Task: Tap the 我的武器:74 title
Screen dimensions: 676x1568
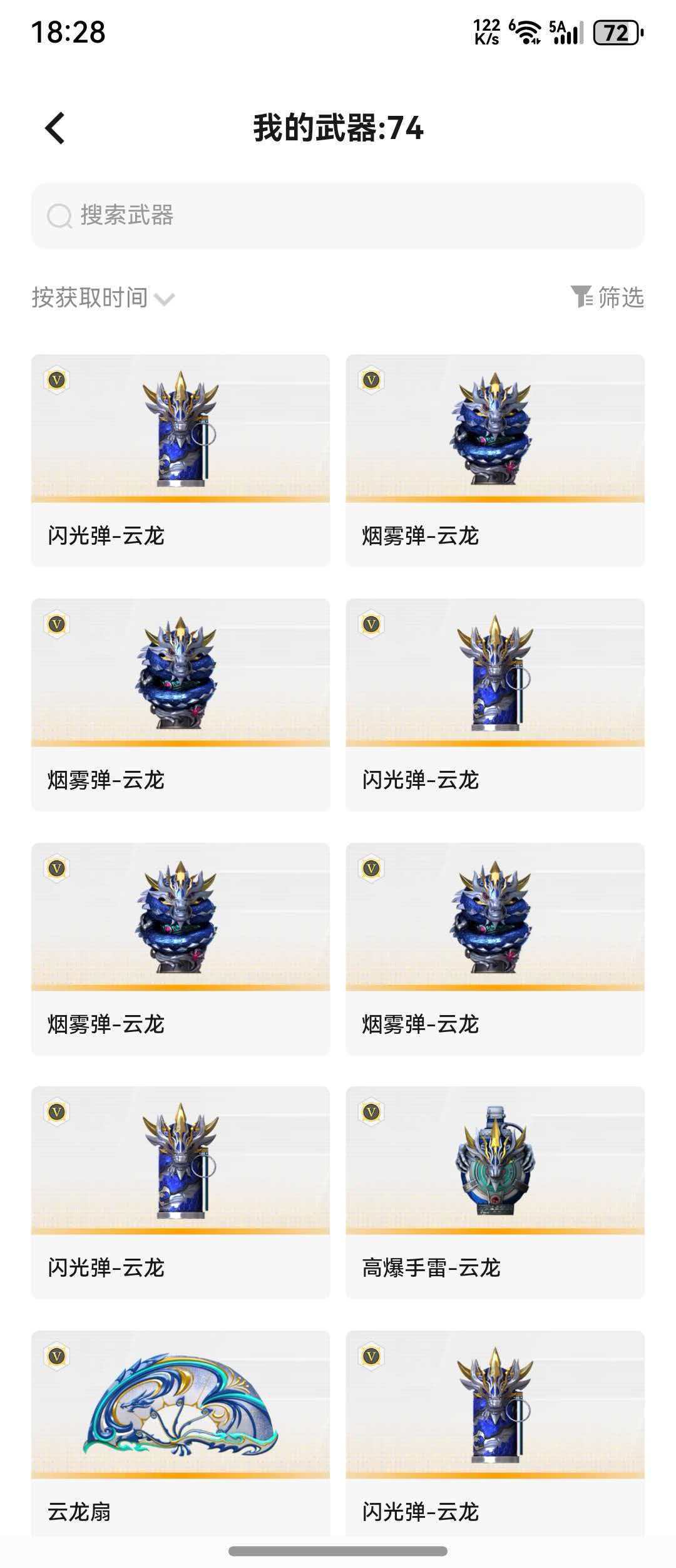Action: 338,128
